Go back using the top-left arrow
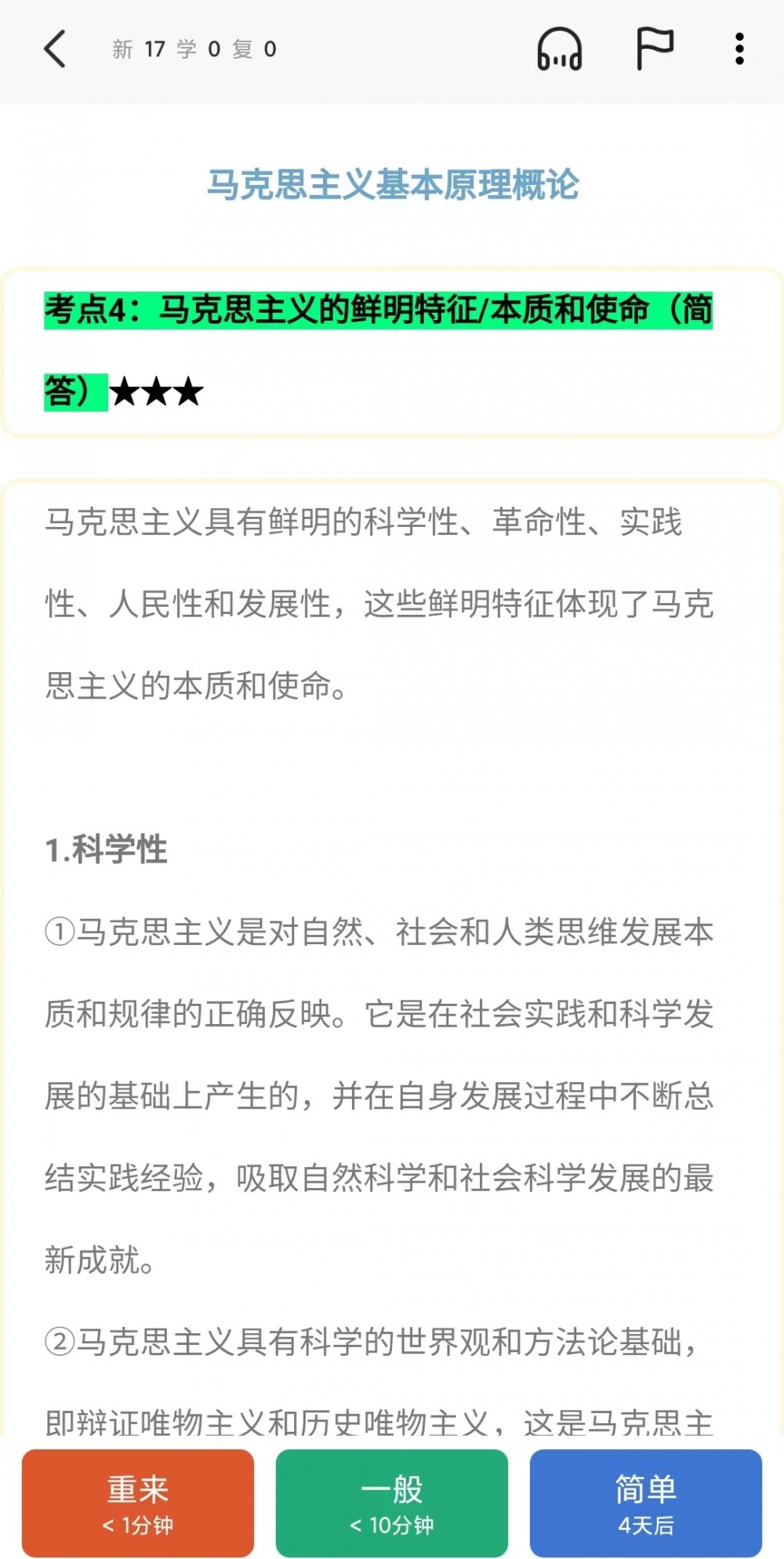This screenshot has height=1559, width=784. point(55,49)
